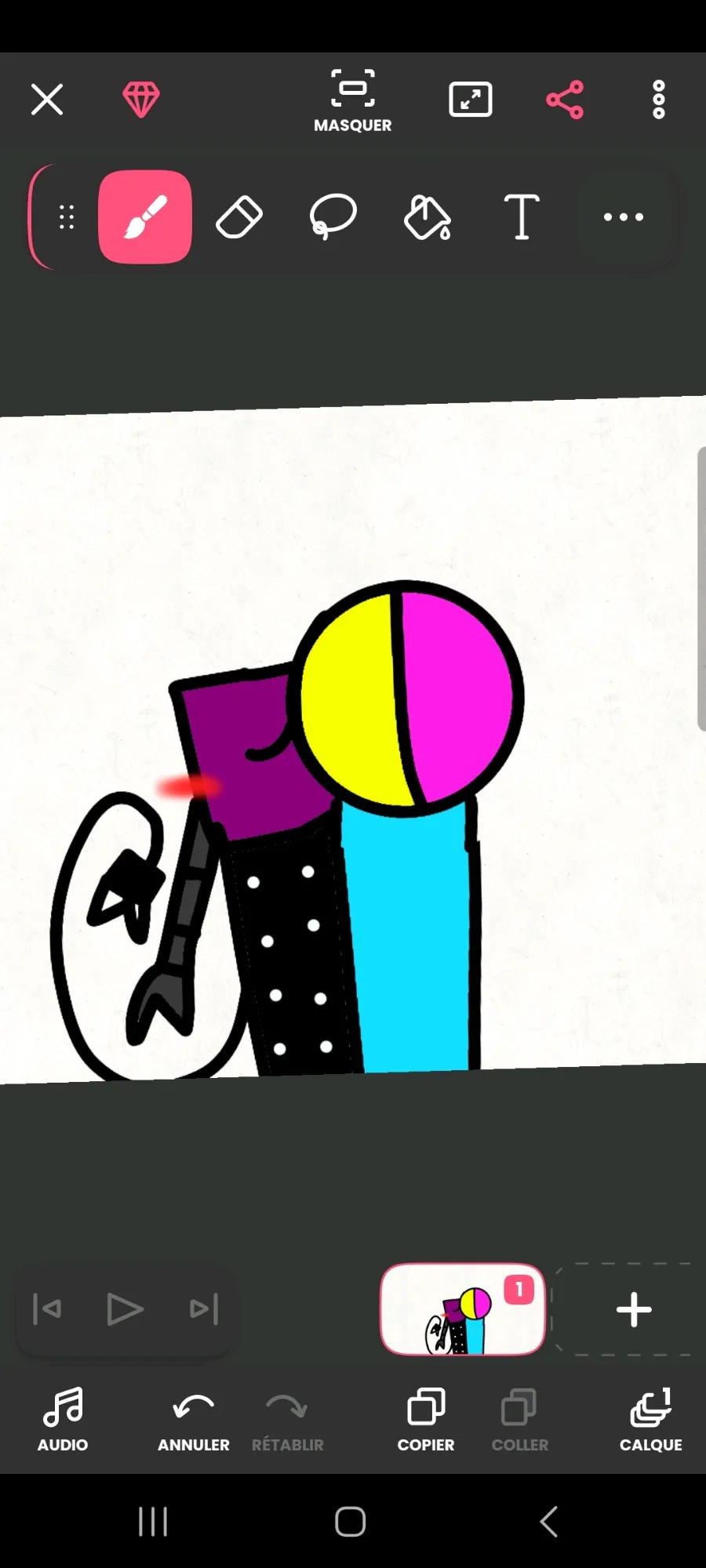Open the AUDIO options
706x1568 pixels.
pyautogui.click(x=63, y=1419)
